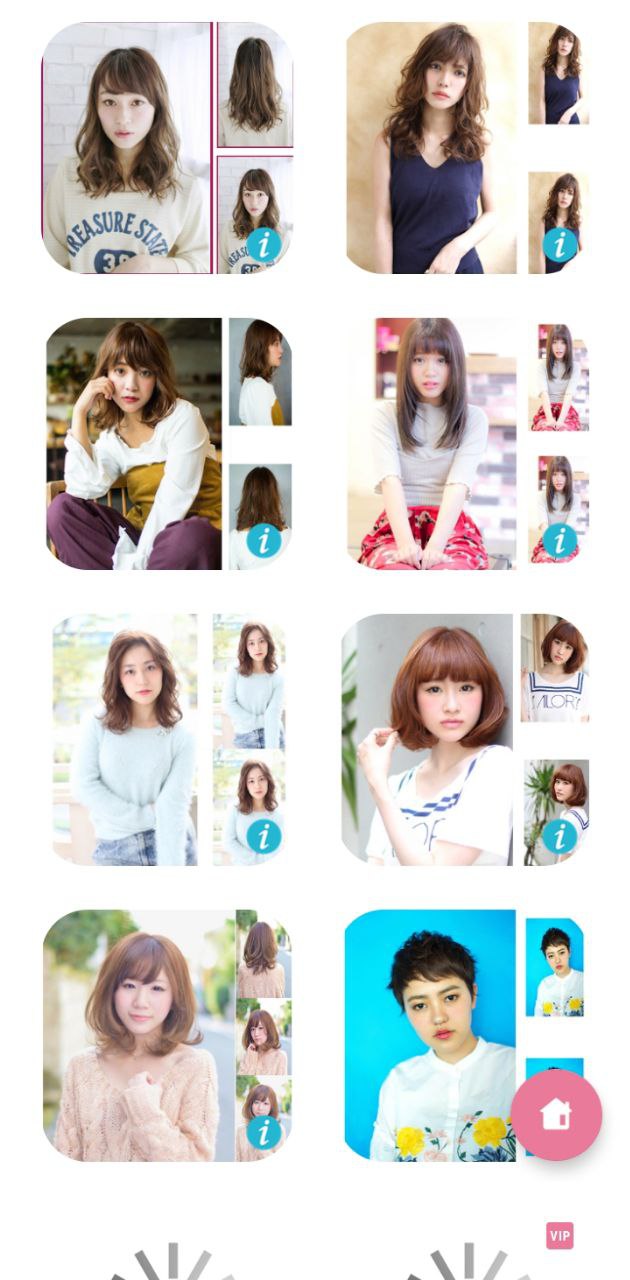Screen dimensions: 630x1280
Task: Go to home with pink floating button
Action: click(x=556, y=1114)
